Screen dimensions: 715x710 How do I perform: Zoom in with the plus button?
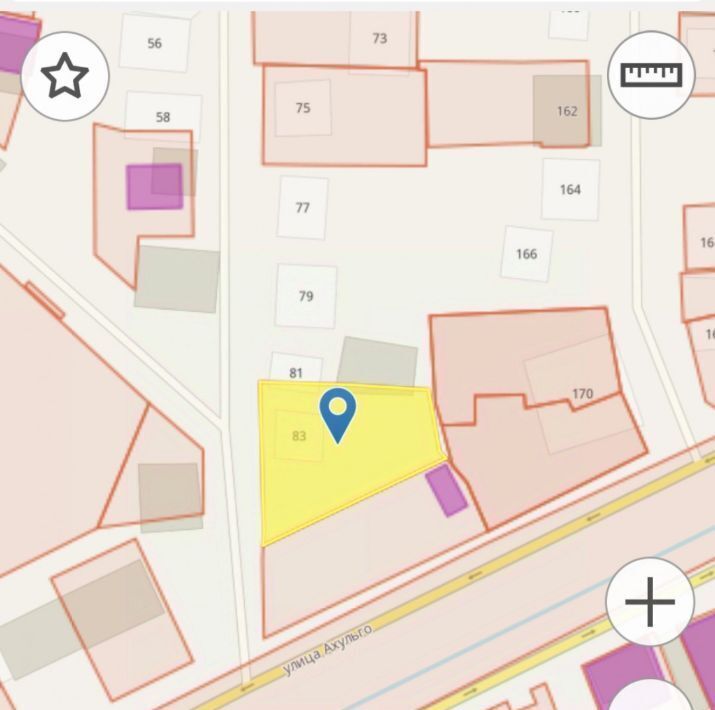pyautogui.click(x=650, y=602)
